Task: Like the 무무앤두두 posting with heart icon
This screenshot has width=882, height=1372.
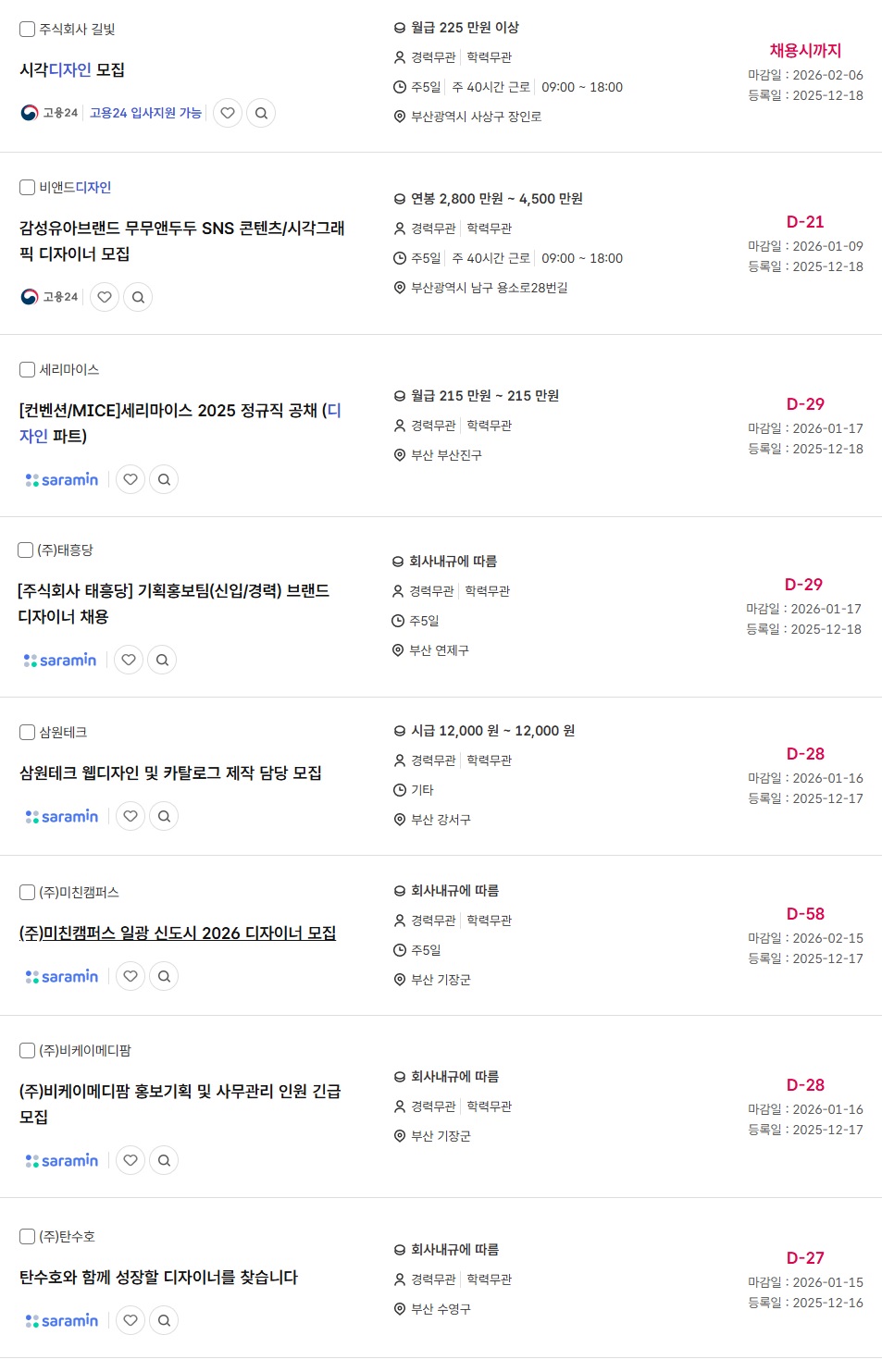Action: [105, 297]
